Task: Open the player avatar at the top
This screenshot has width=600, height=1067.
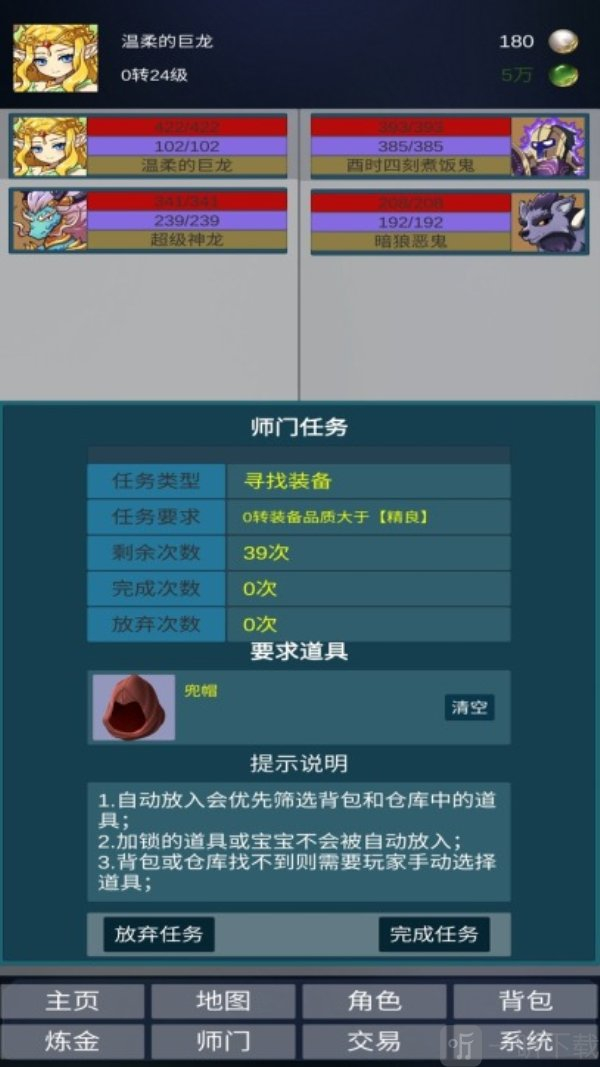Action: coord(56,58)
